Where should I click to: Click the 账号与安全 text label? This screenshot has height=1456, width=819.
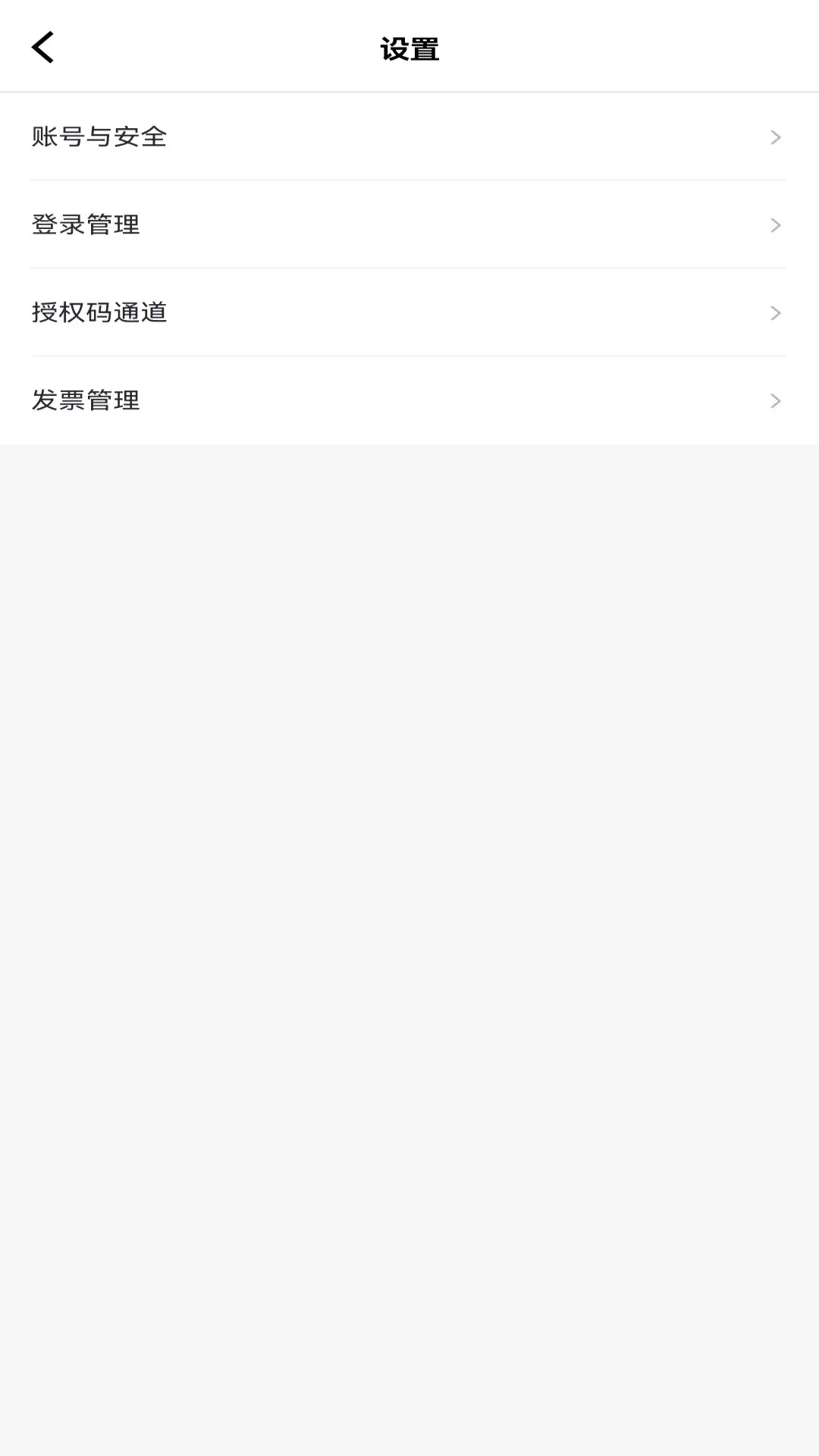pos(99,137)
